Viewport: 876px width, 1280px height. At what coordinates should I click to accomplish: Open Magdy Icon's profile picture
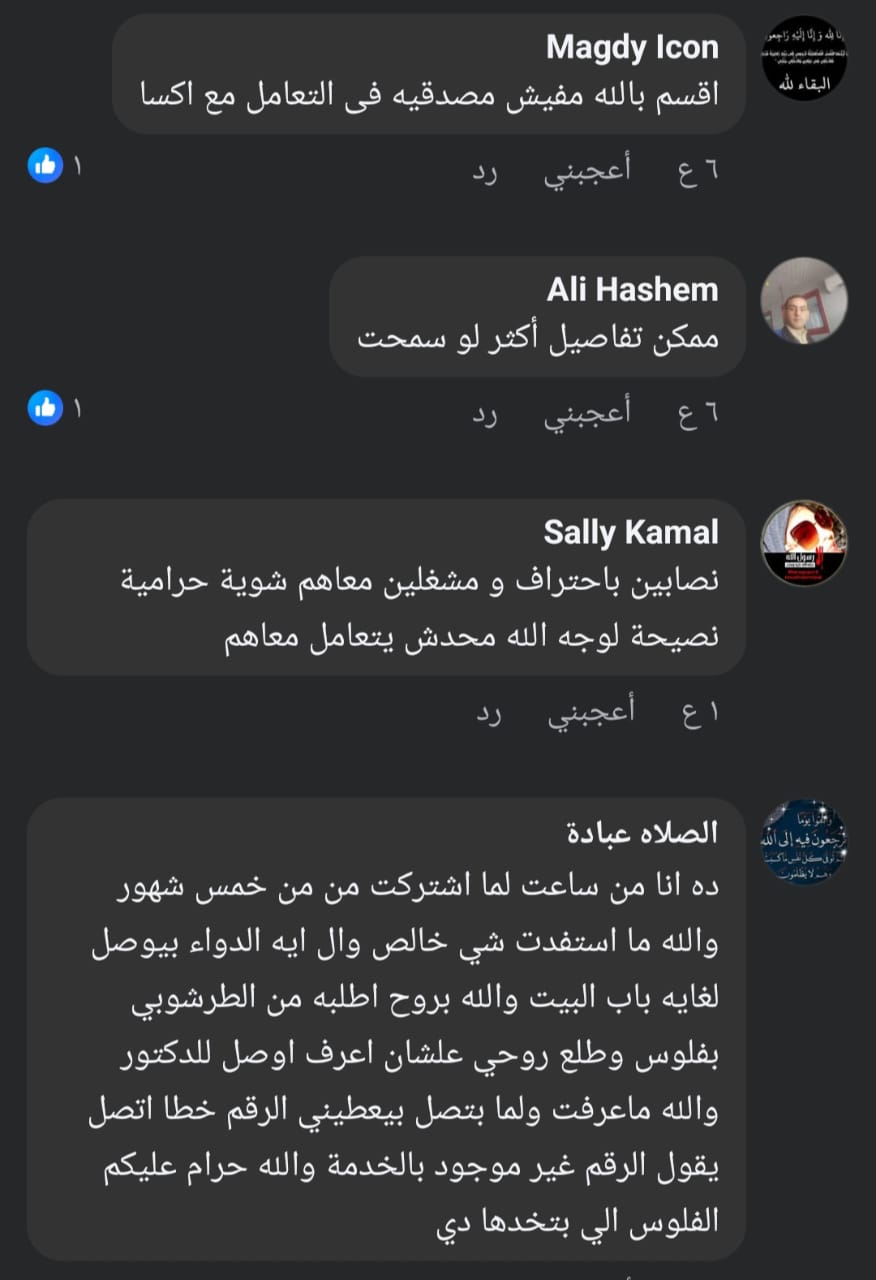804,57
